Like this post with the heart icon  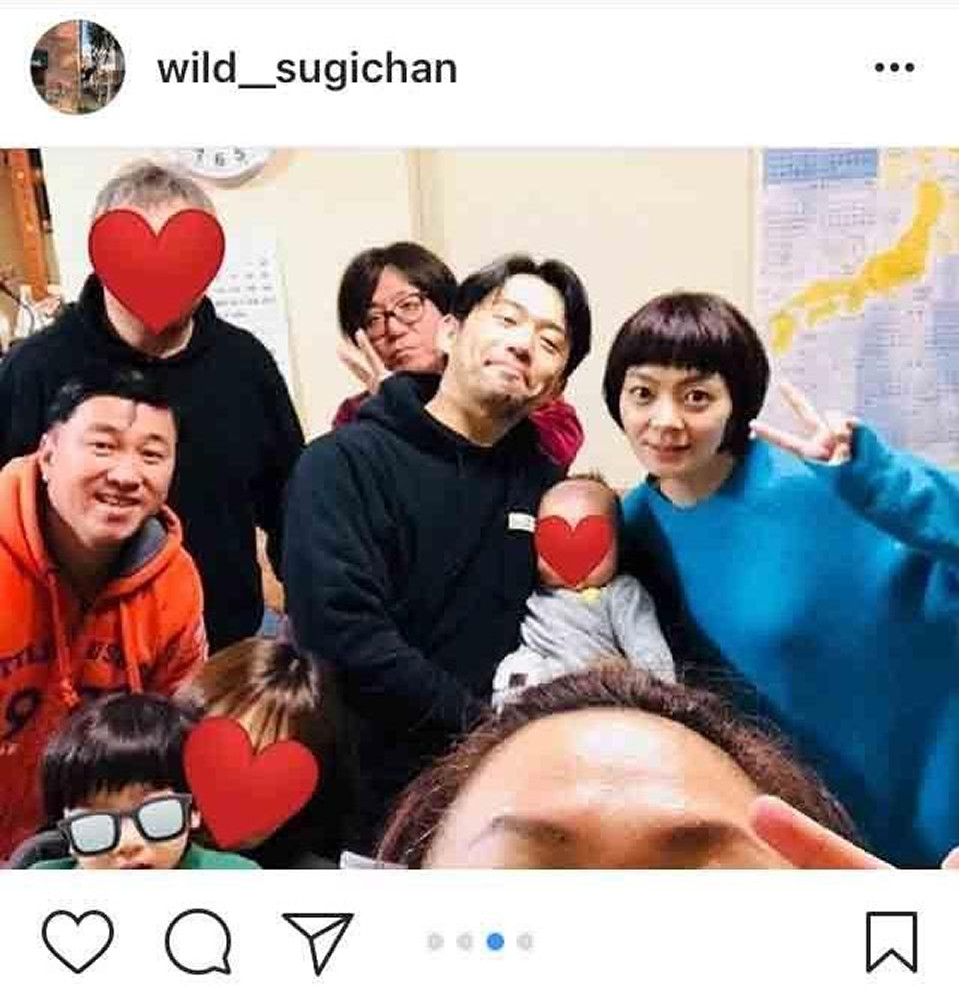78,941
